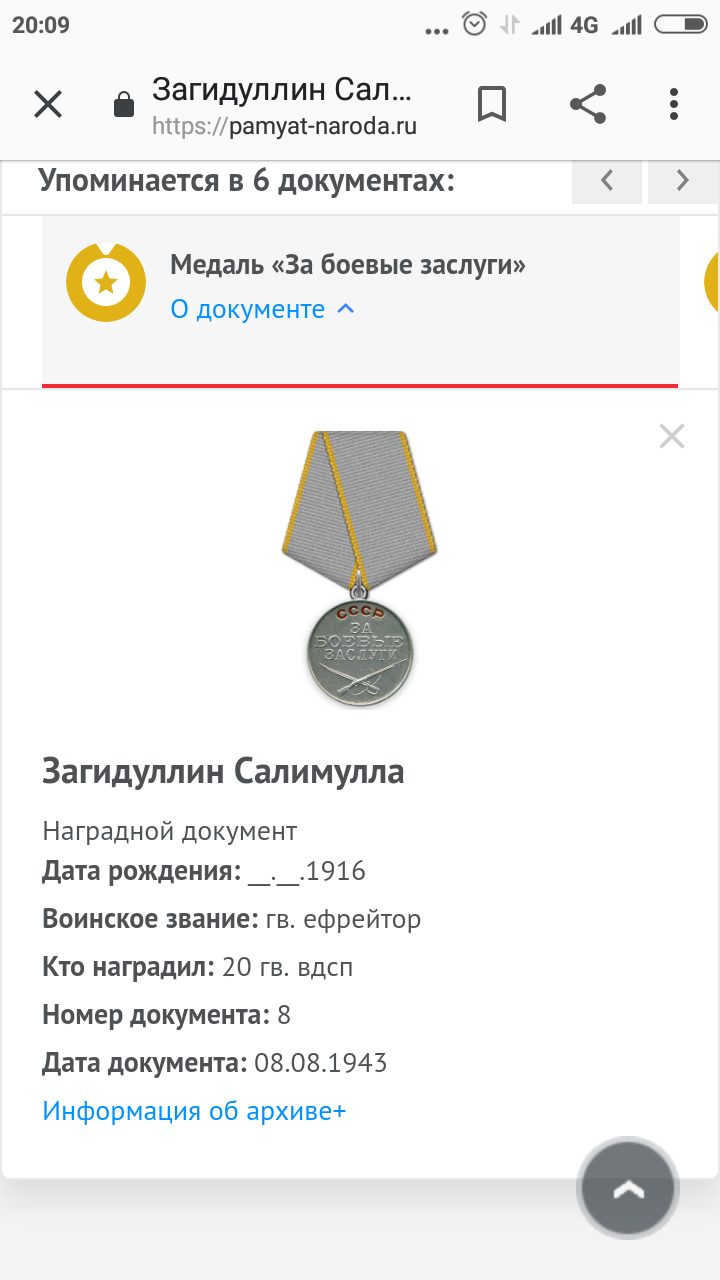Viewport: 720px width, 1280px height.
Task: Tap the pamyat-naroda.ru address bar
Action: (x=283, y=104)
